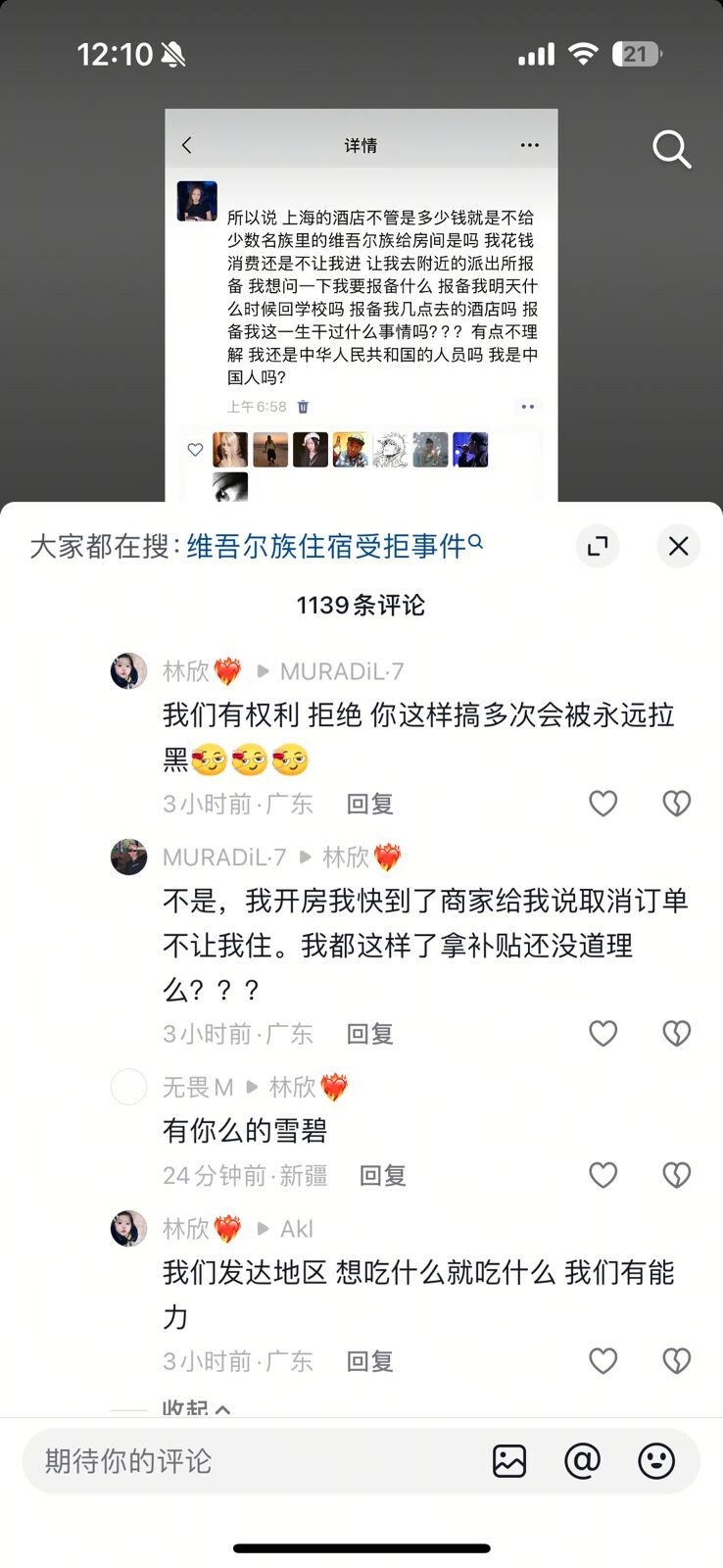
Task: Like 林欣's comment starting 我们发达地区
Action: click(x=602, y=1360)
